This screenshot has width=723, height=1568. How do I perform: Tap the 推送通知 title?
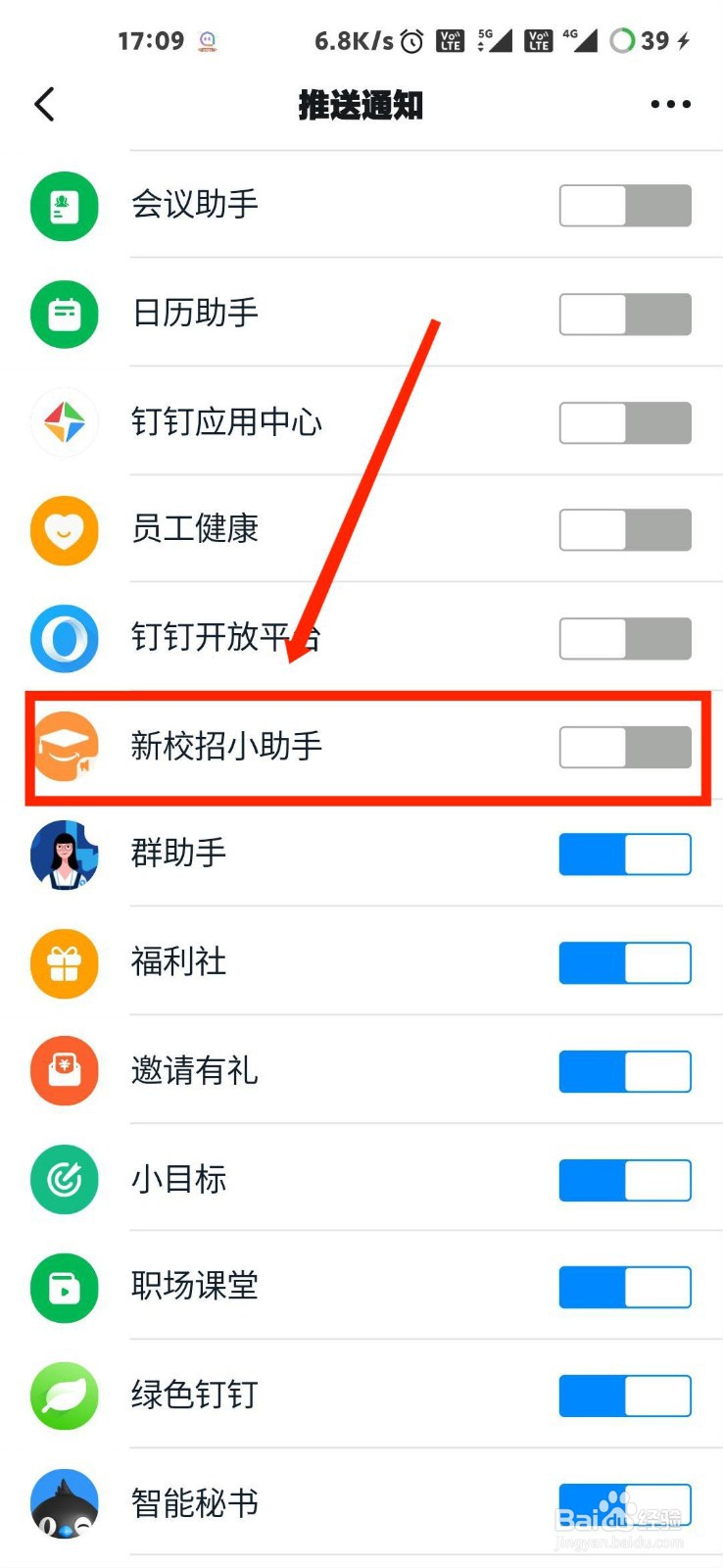click(x=361, y=103)
